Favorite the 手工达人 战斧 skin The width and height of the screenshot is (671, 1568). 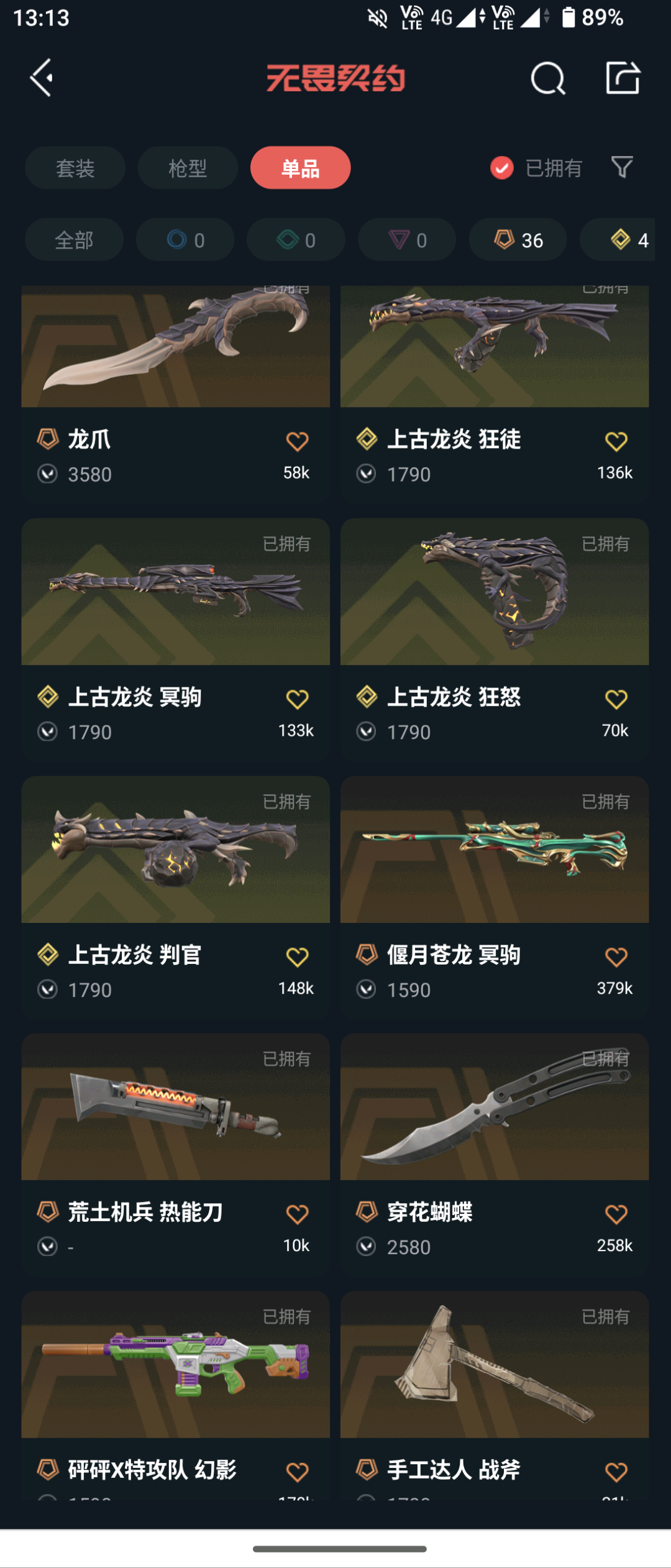pos(616,1472)
